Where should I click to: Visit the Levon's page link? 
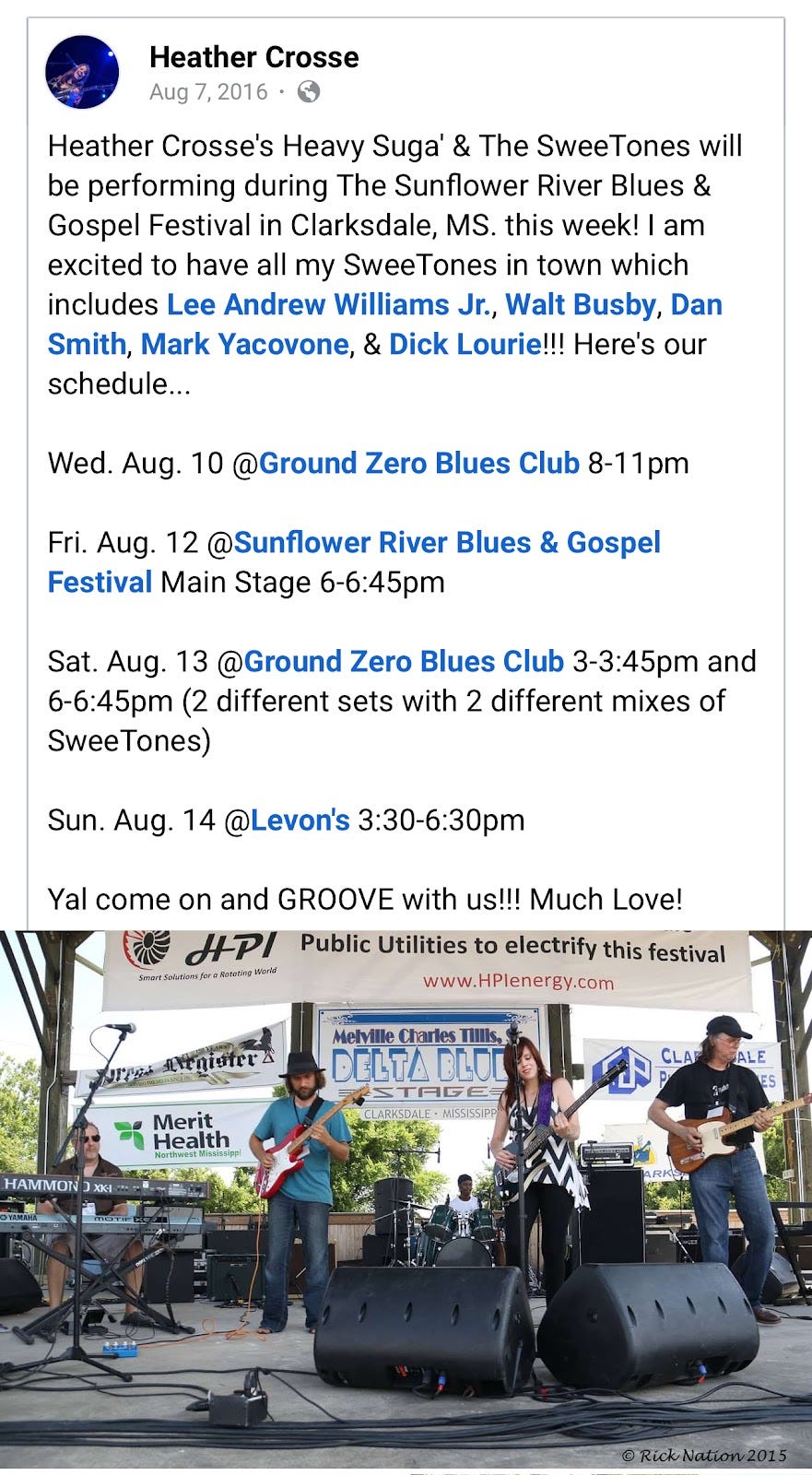click(300, 820)
